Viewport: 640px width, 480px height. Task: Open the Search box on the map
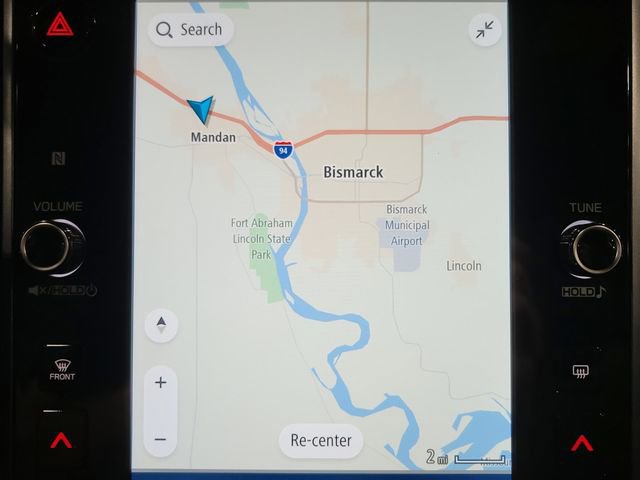190,30
